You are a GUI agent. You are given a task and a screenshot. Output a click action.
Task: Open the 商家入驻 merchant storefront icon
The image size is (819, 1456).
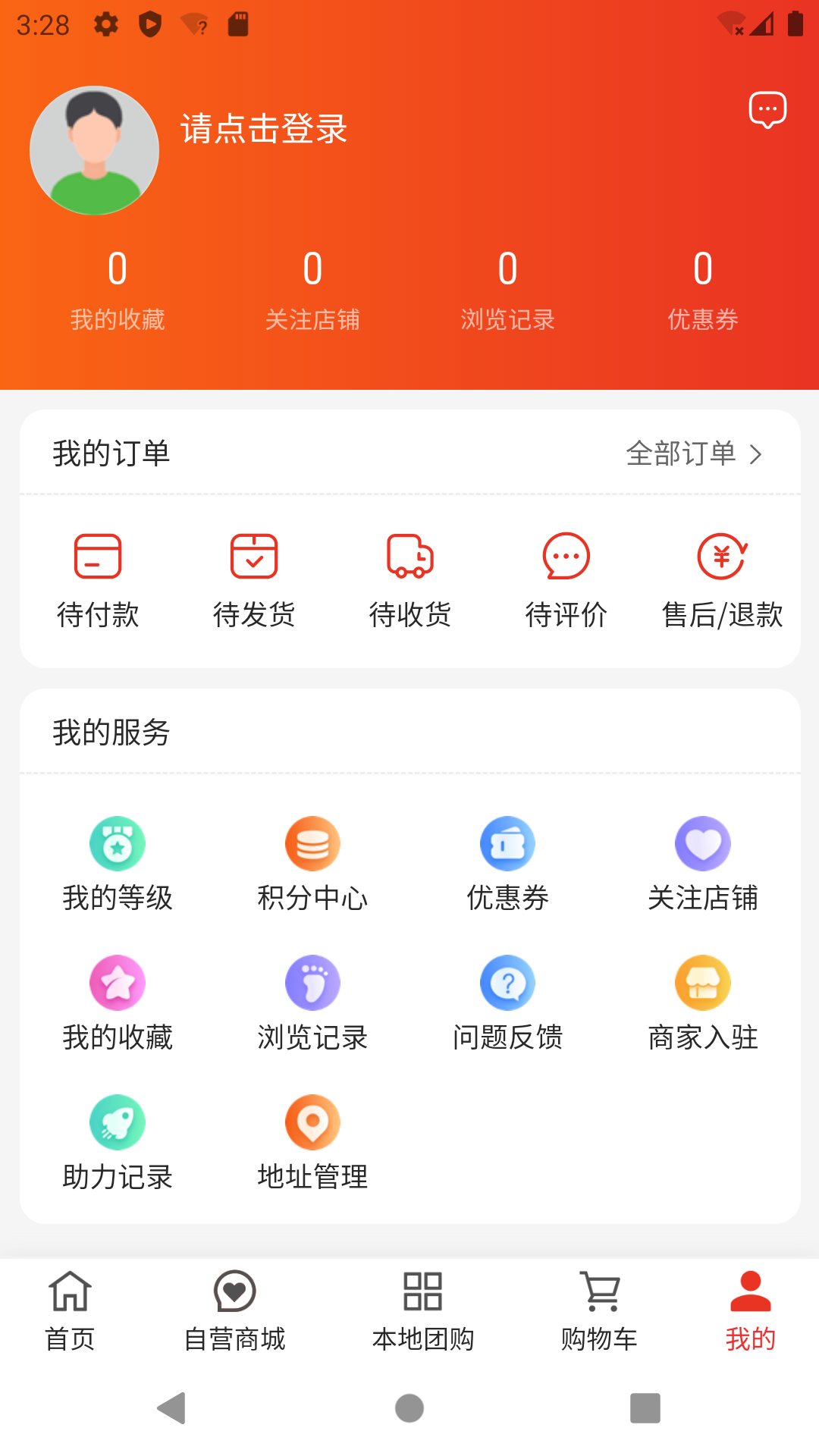[702, 982]
